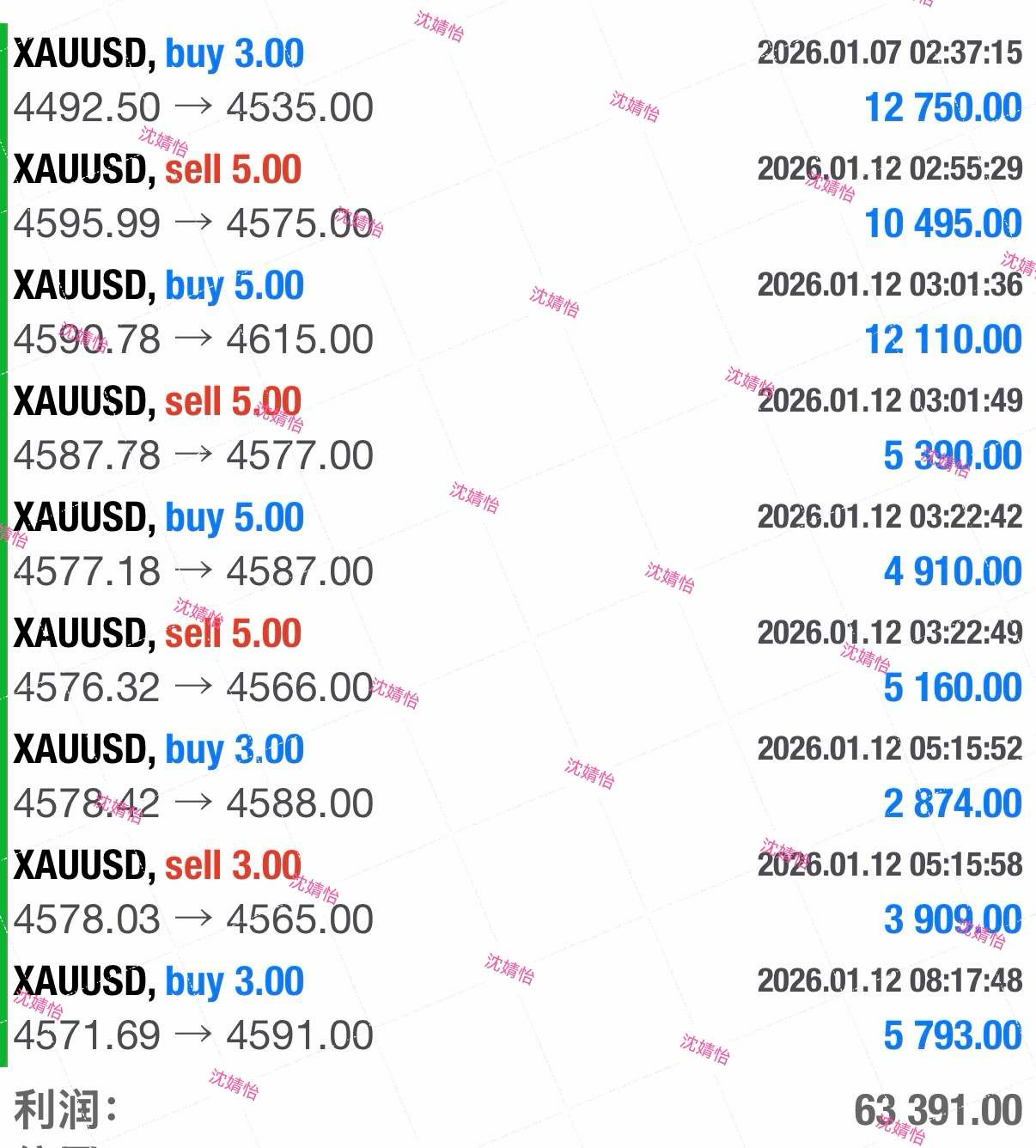This screenshot has width=1036, height=1148.
Task: Expand the XAUUSD buy trade with profit 12 750.00
Action: click(515, 80)
